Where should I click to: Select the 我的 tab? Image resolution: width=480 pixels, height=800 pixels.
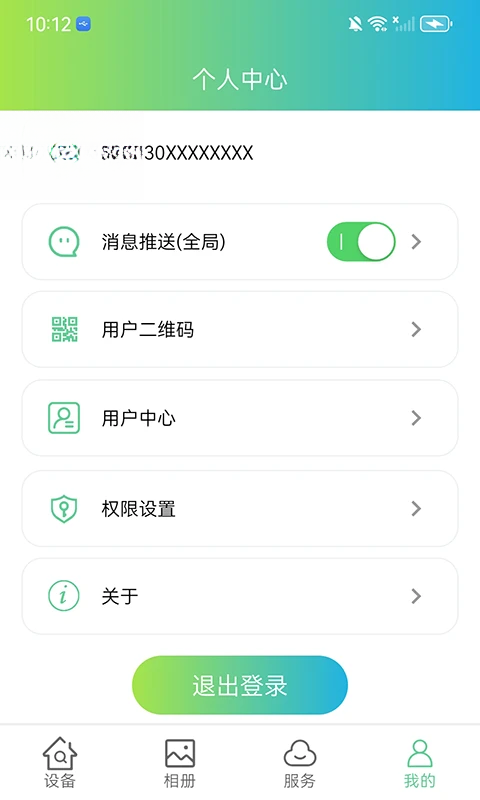420,763
